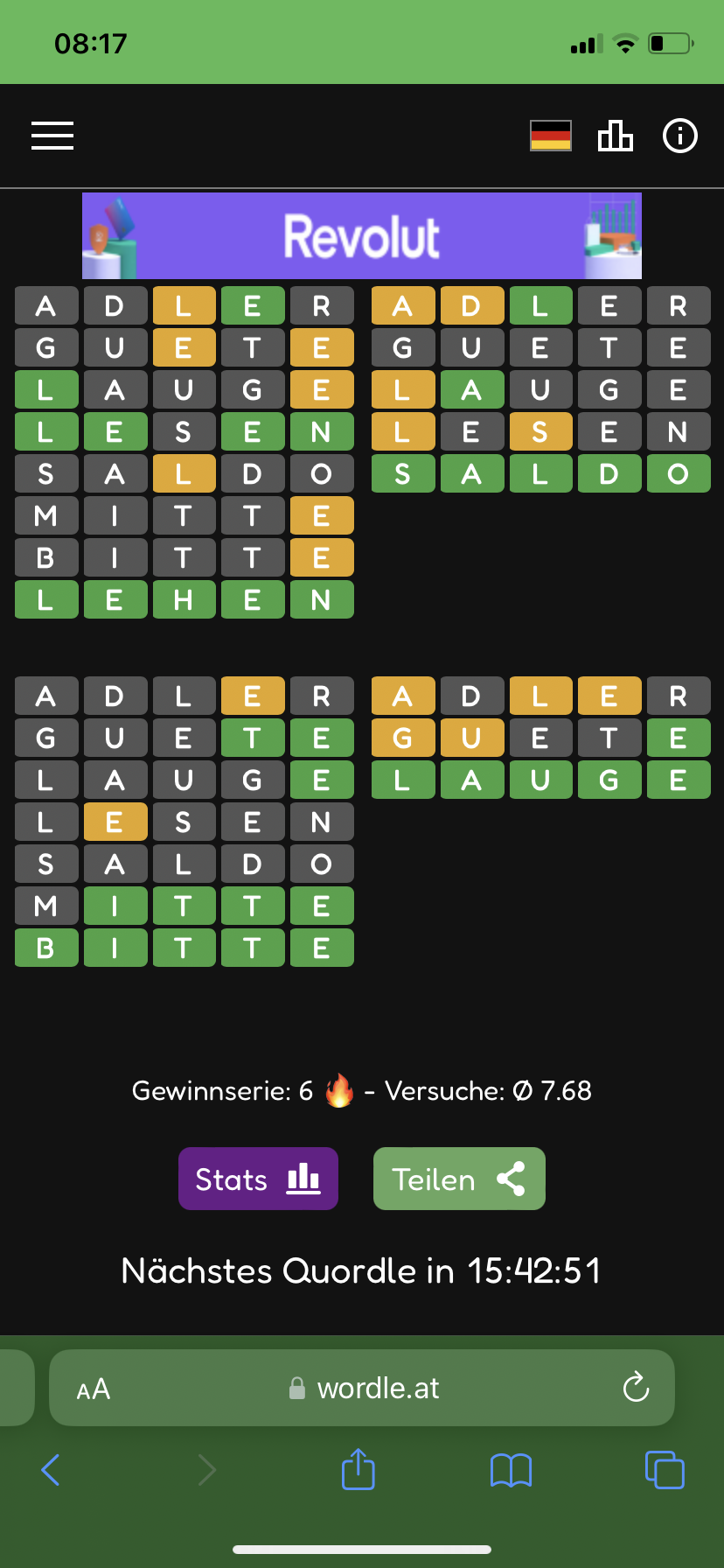Show open Safari tabs

pos(665,1469)
